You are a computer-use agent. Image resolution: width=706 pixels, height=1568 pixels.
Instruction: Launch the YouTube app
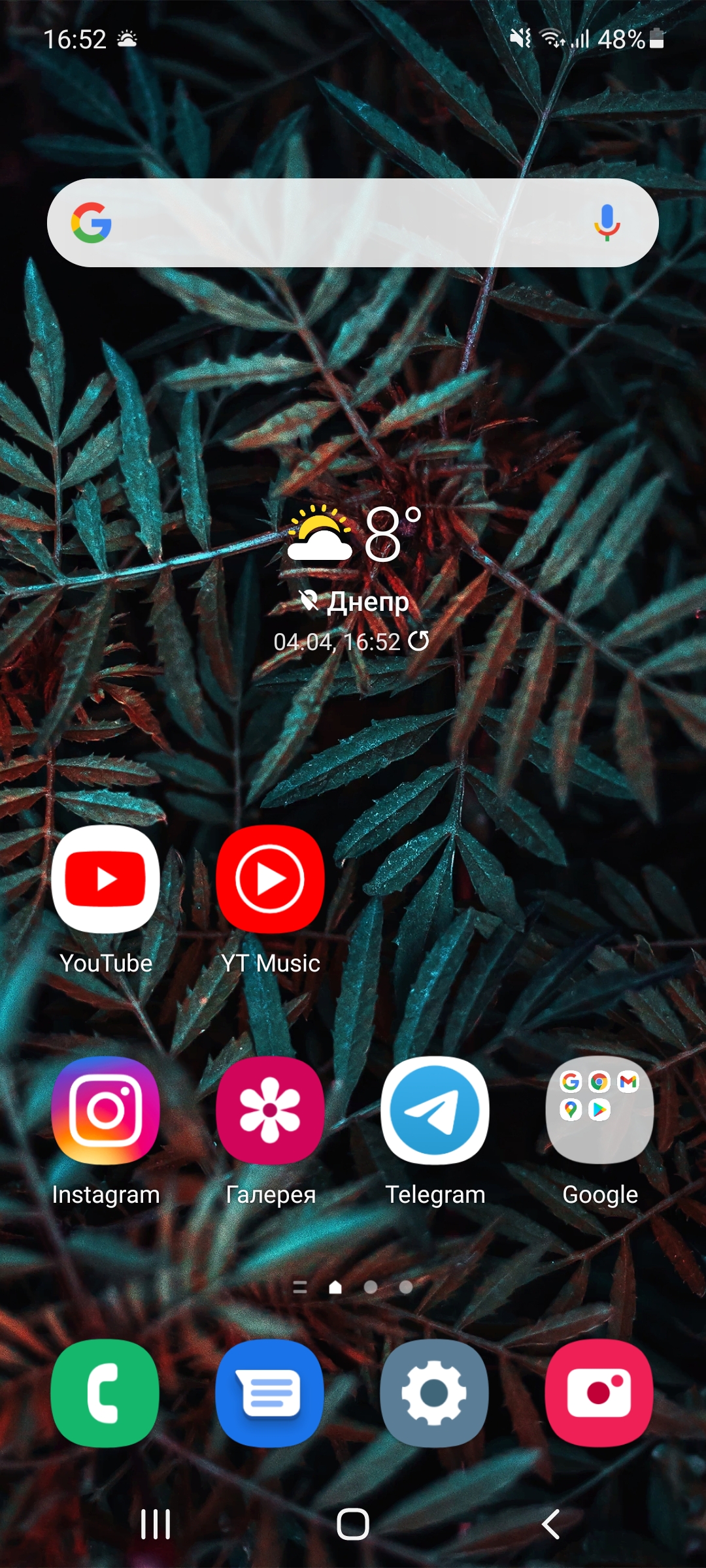coord(106,879)
